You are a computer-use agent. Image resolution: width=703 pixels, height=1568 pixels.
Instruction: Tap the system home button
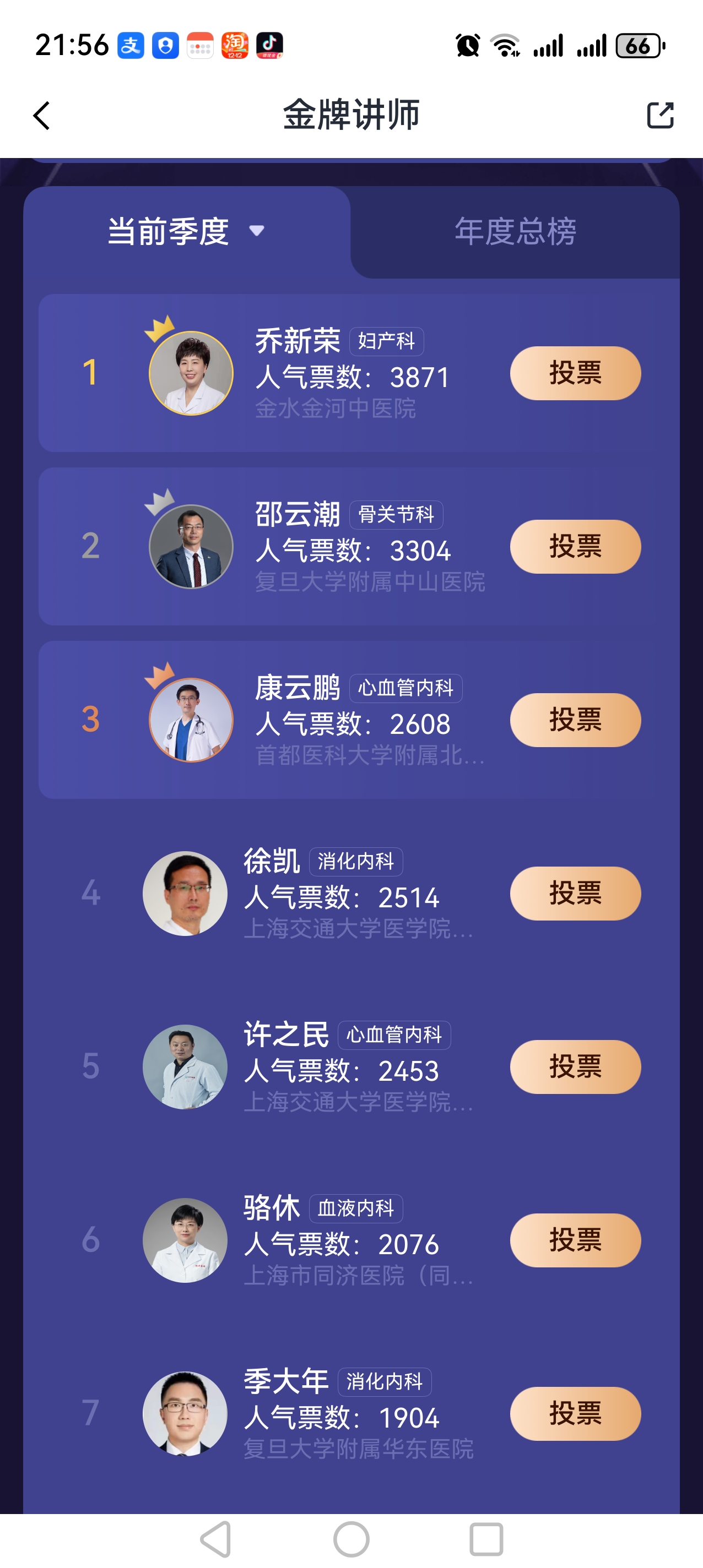point(351,1540)
